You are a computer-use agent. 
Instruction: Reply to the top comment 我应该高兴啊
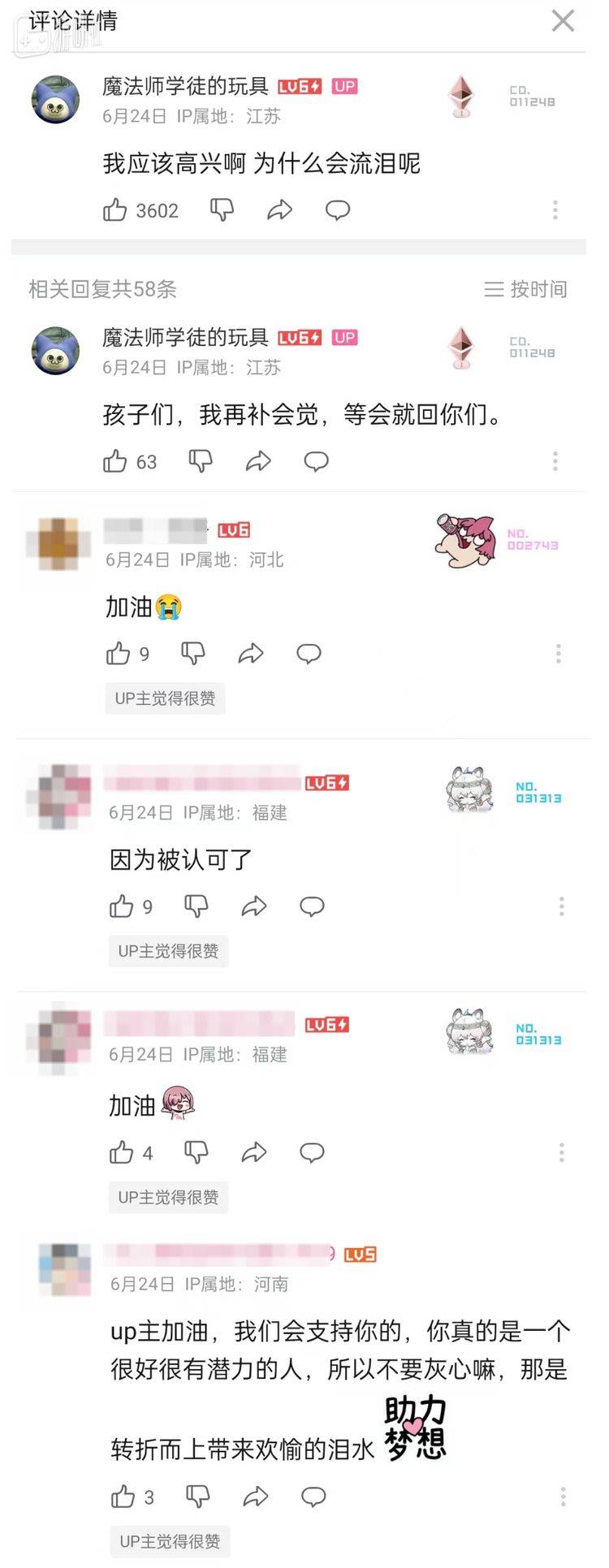pyautogui.click(x=337, y=210)
